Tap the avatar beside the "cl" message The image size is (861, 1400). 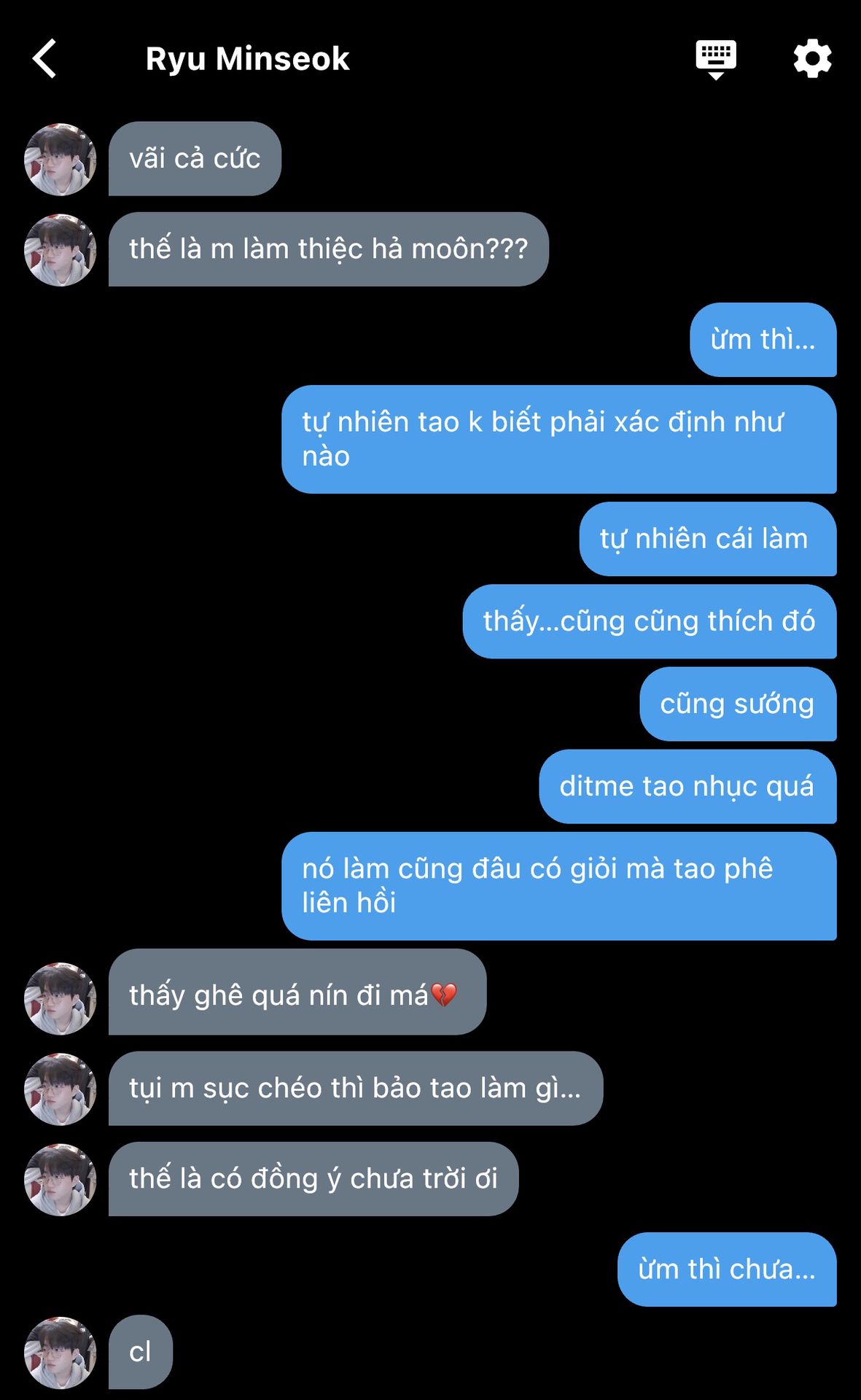tap(61, 1352)
